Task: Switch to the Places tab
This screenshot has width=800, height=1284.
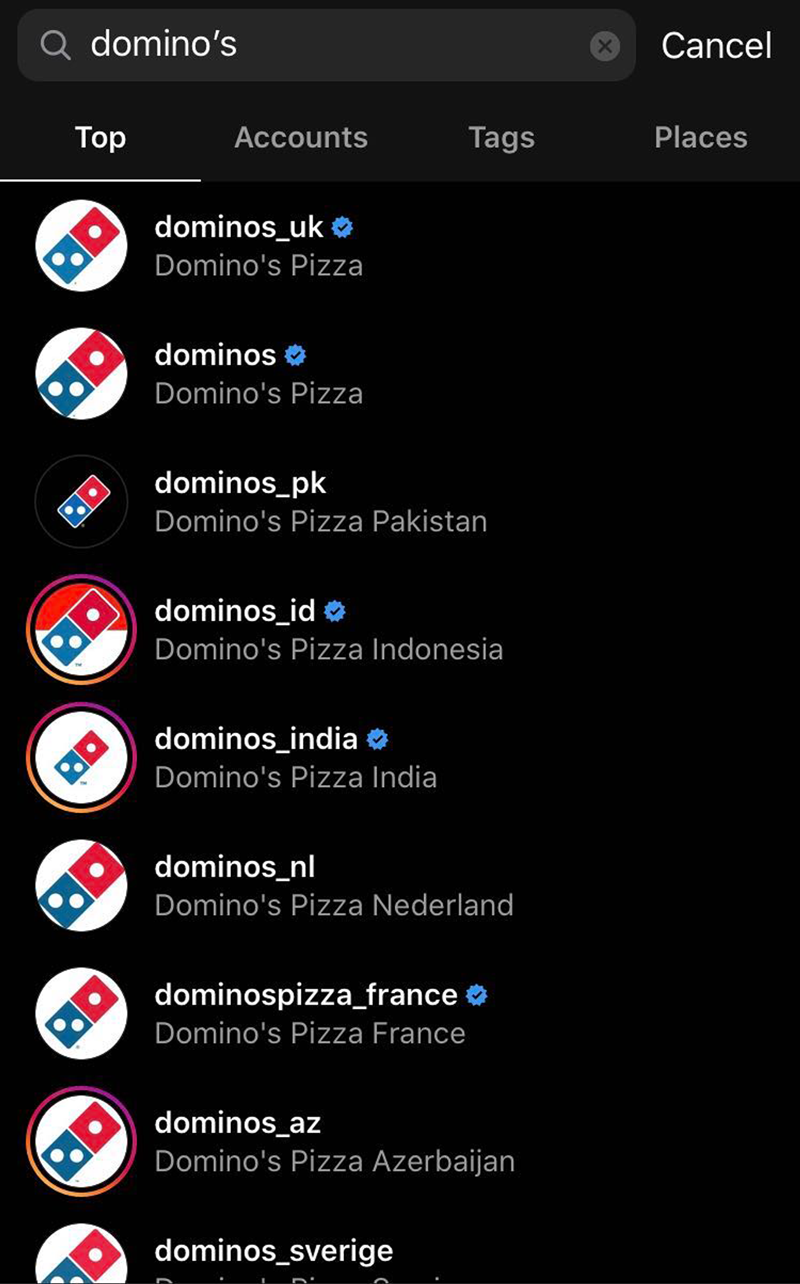Action: [700, 137]
